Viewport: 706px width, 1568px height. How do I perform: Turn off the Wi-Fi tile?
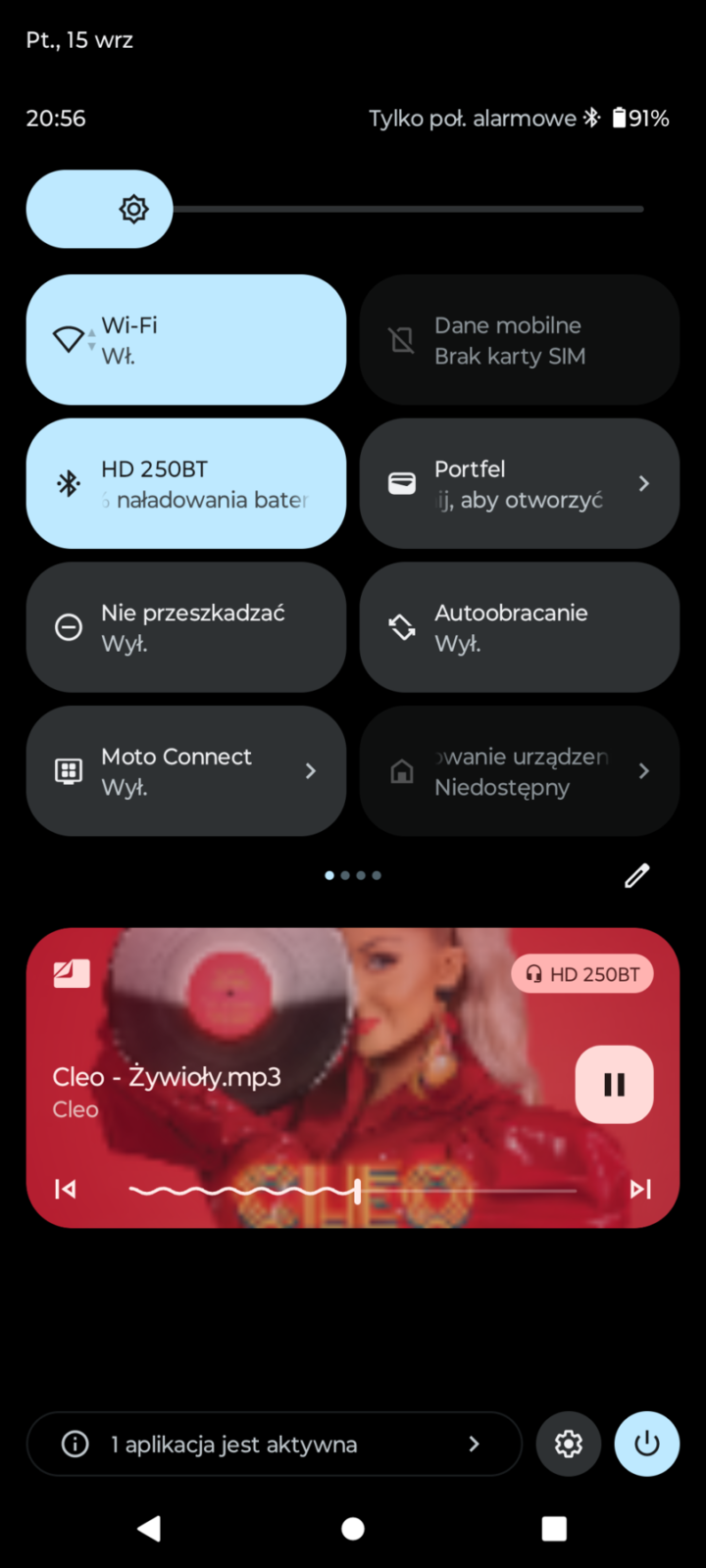pyautogui.click(x=185, y=340)
